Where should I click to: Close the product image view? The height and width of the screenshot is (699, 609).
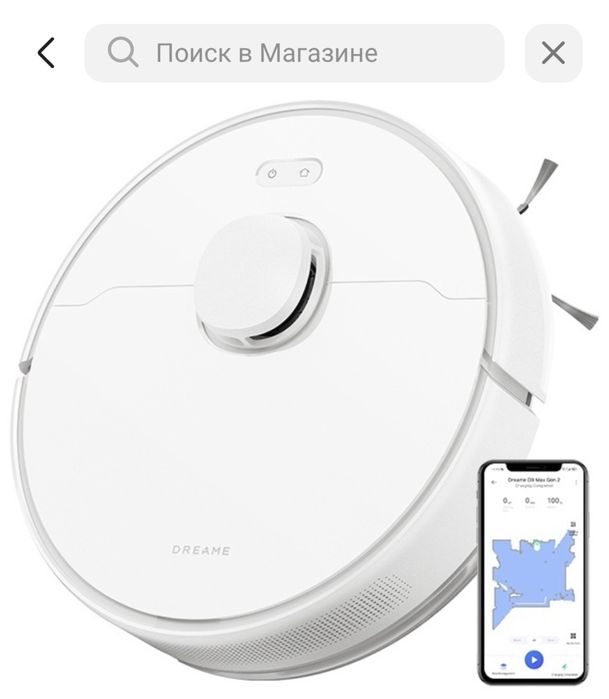(x=553, y=53)
